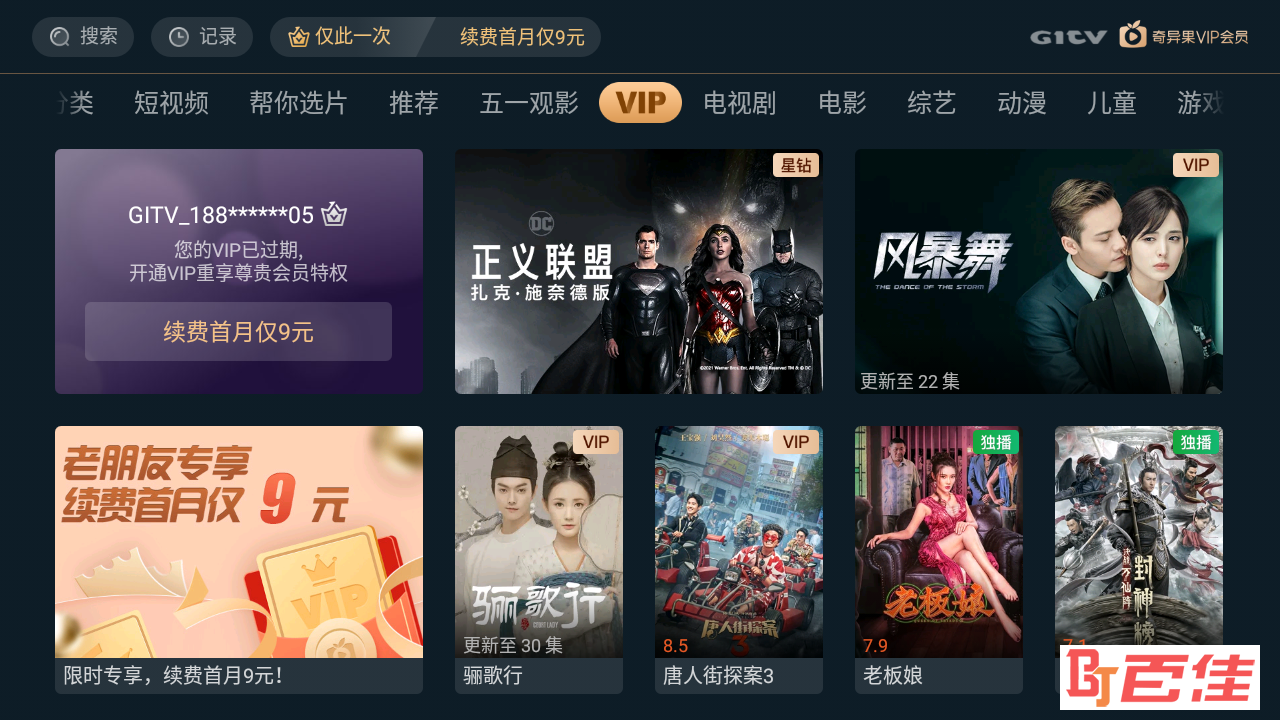Switch to the 五一观影 tab
The image size is (1280, 720).
[529, 103]
